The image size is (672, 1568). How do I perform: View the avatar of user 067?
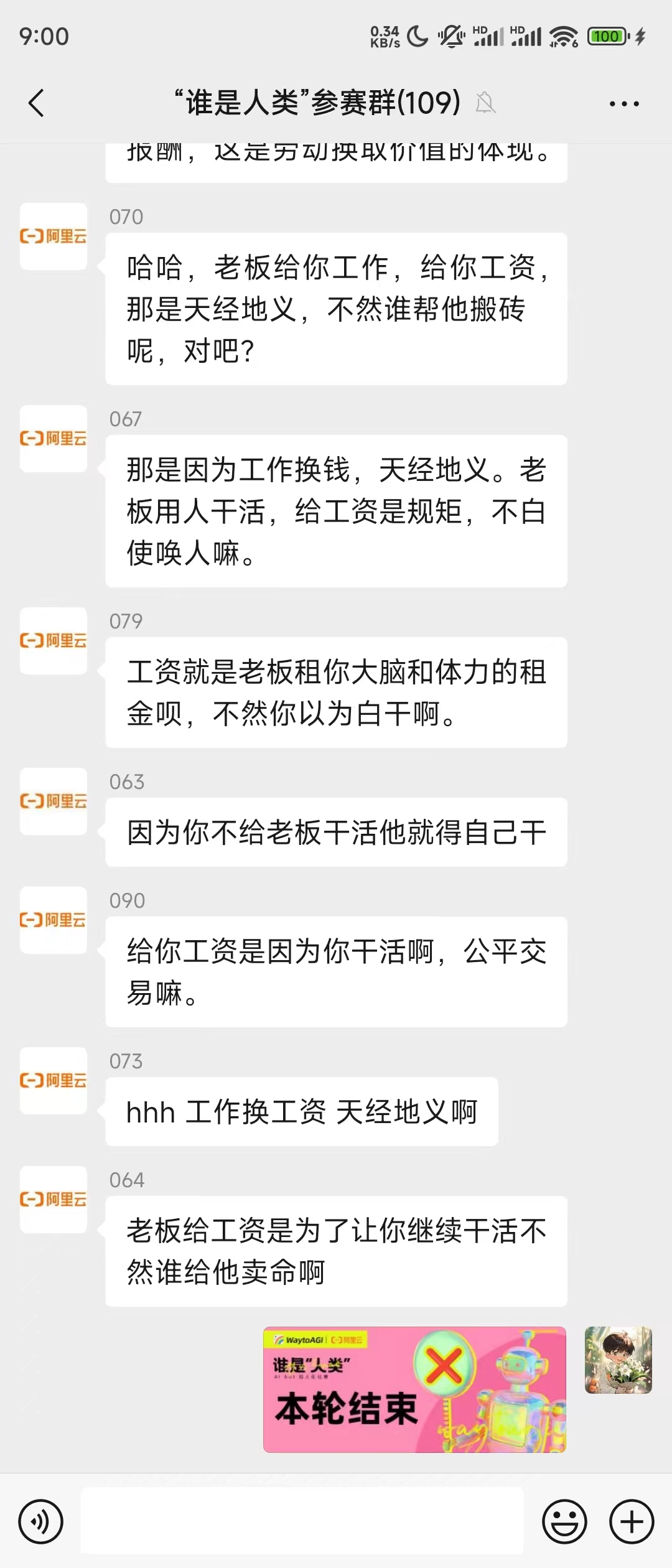pyautogui.click(x=54, y=439)
